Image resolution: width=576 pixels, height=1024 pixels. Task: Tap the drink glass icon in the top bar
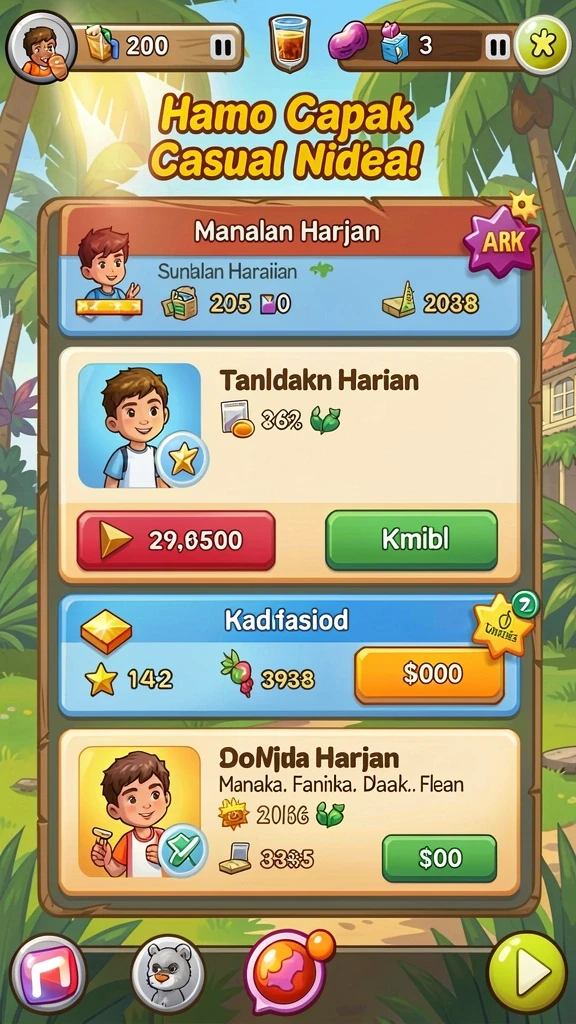click(289, 41)
